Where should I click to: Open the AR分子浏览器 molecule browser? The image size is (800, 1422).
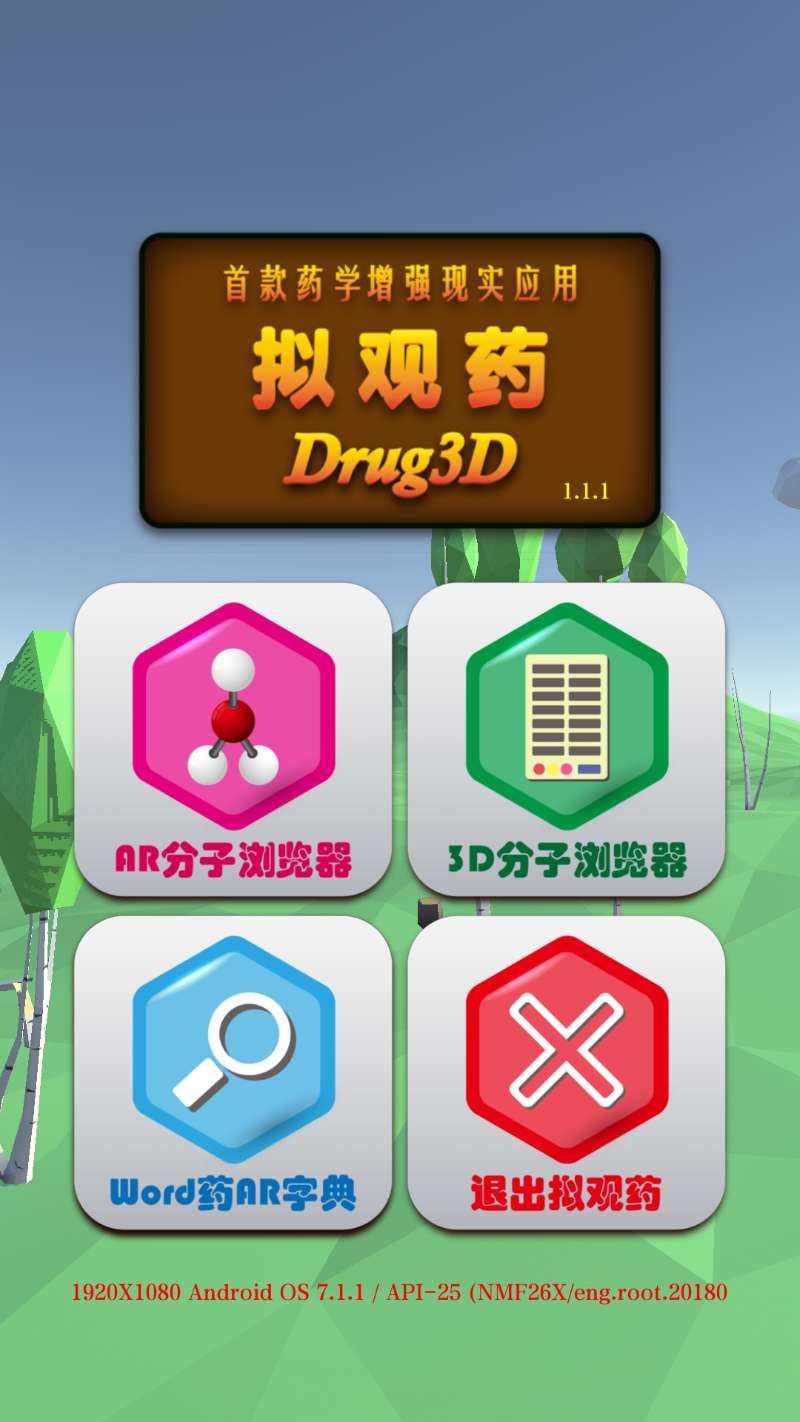click(233, 739)
